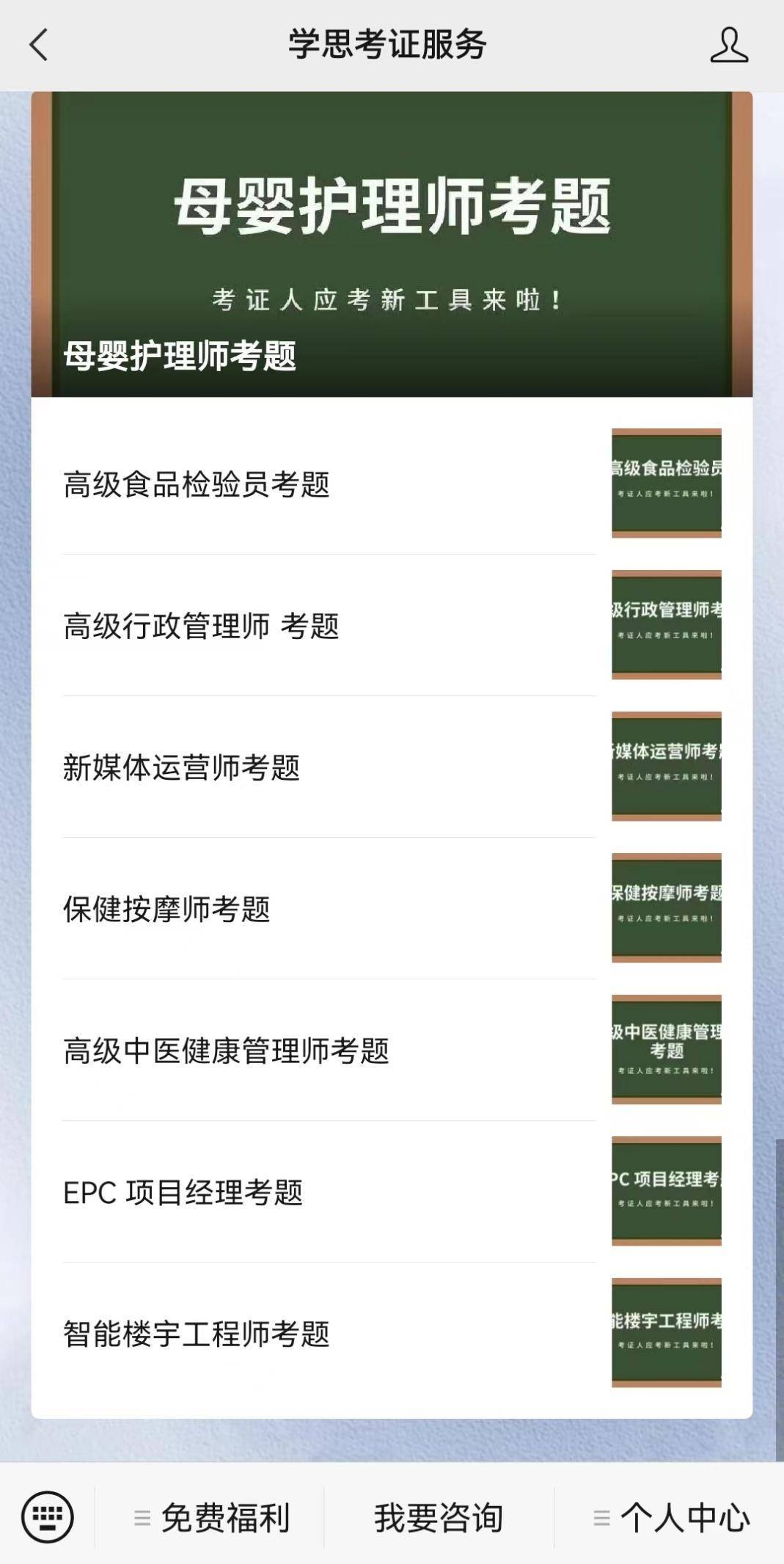Expand the 个人中心 menu
Viewport: 784px width, 1564px height.
click(669, 1517)
